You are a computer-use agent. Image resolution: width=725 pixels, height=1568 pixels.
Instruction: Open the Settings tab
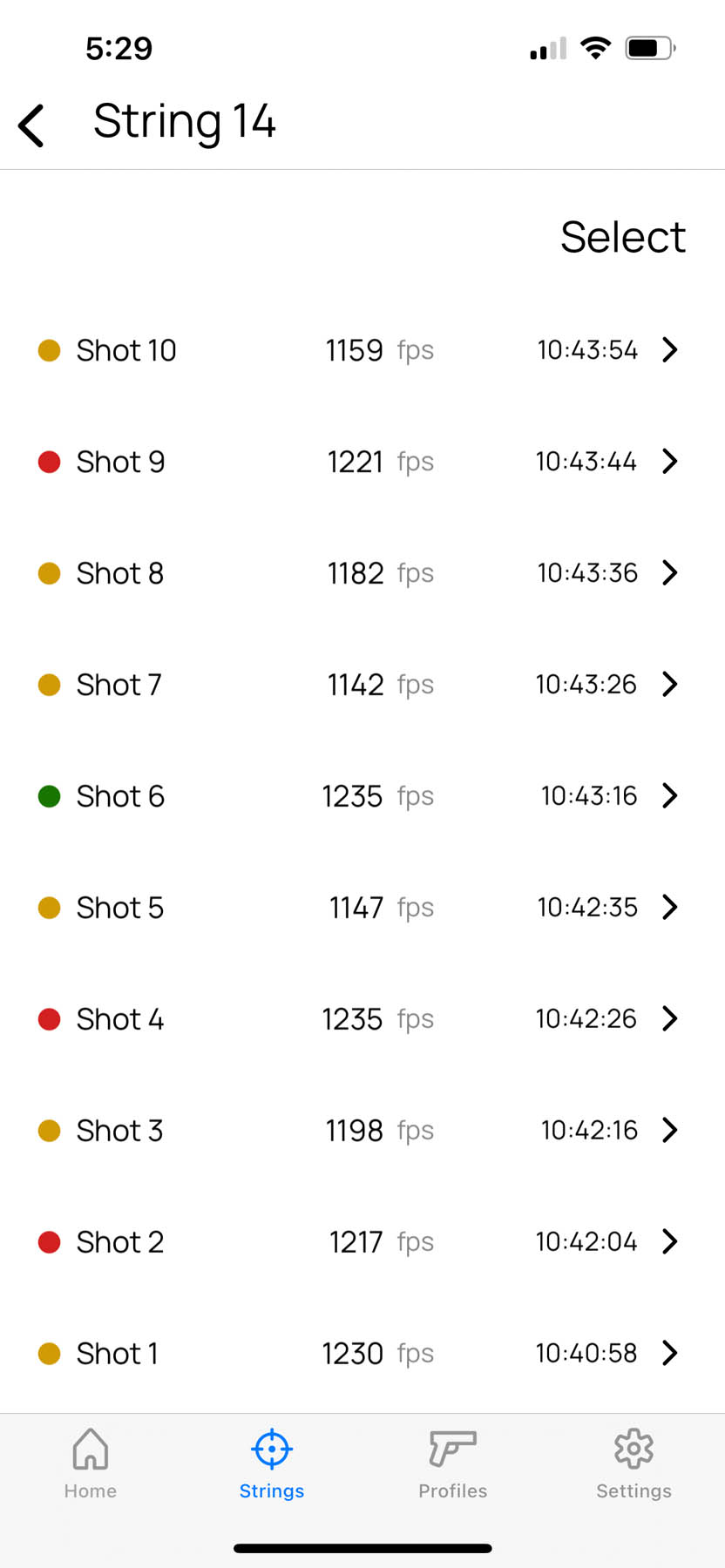[x=634, y=1464]
